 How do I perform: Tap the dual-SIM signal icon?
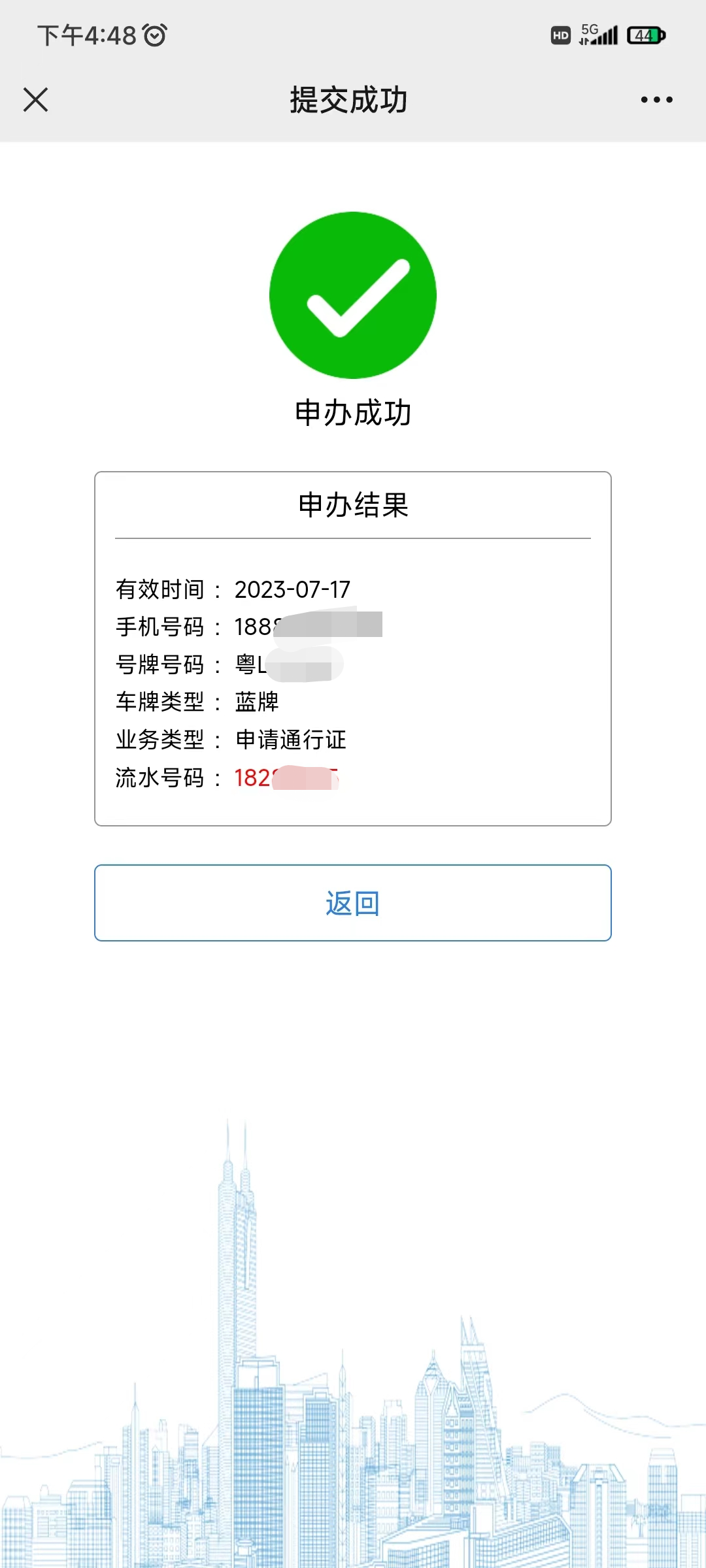click(x=584, y=41)
